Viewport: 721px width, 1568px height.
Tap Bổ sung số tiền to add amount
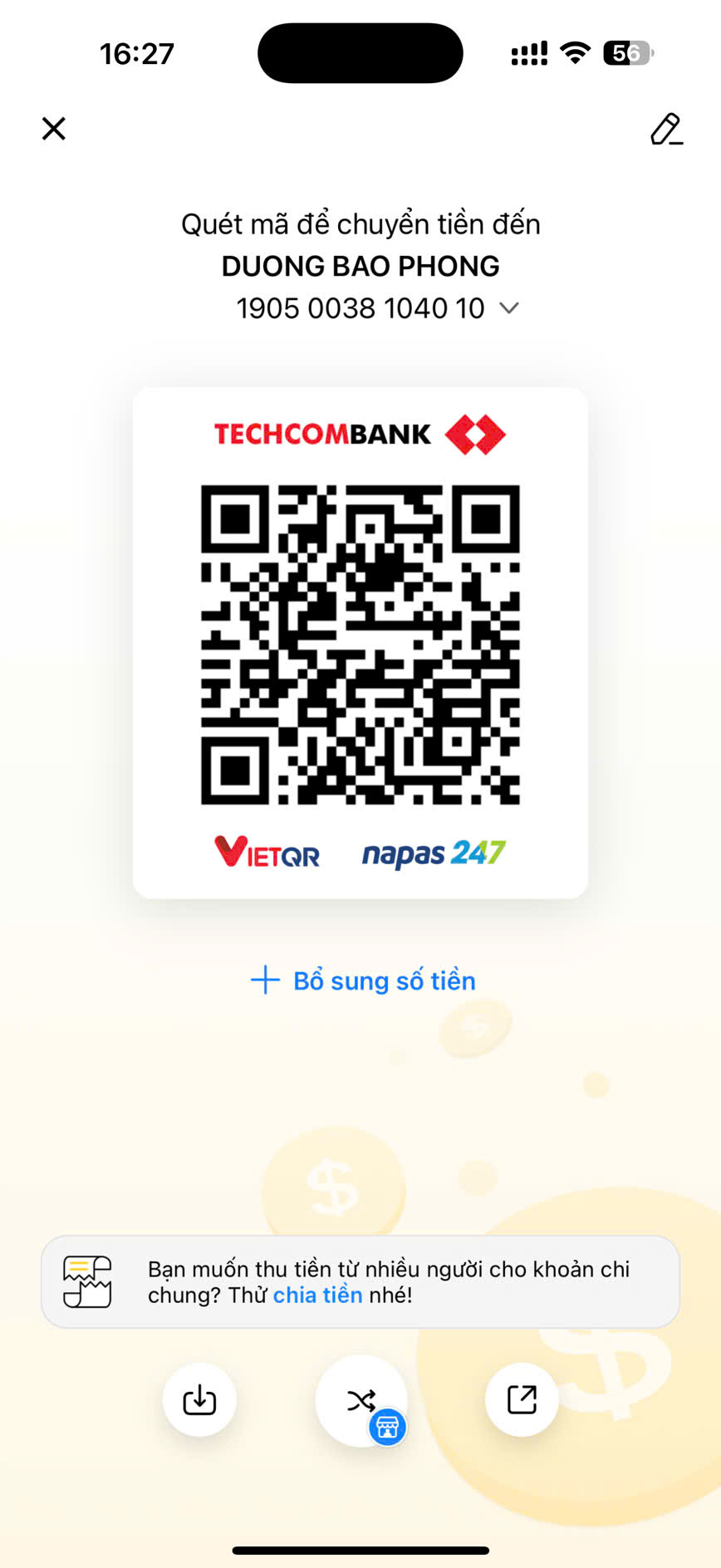(363, 981)
